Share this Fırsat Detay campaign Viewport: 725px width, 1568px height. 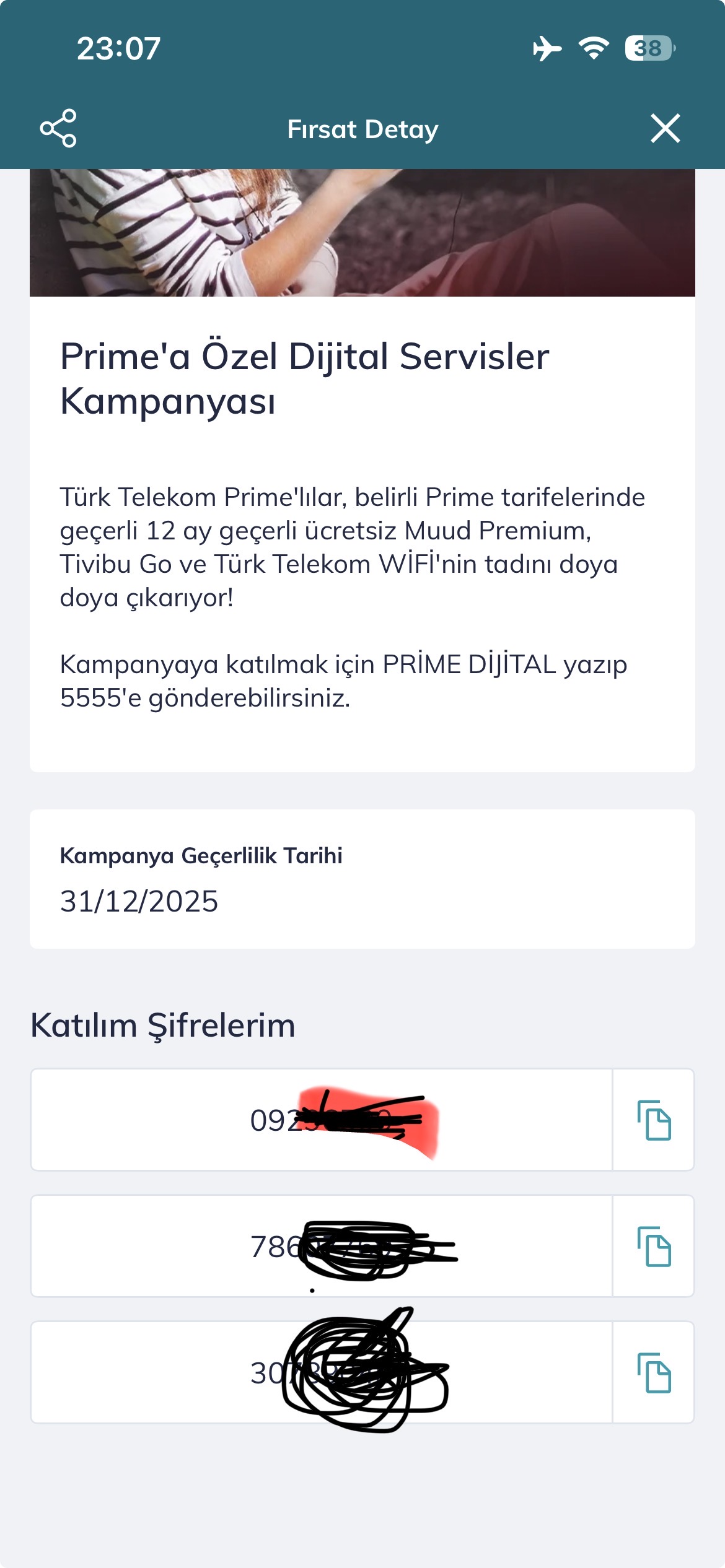(58, 129)
